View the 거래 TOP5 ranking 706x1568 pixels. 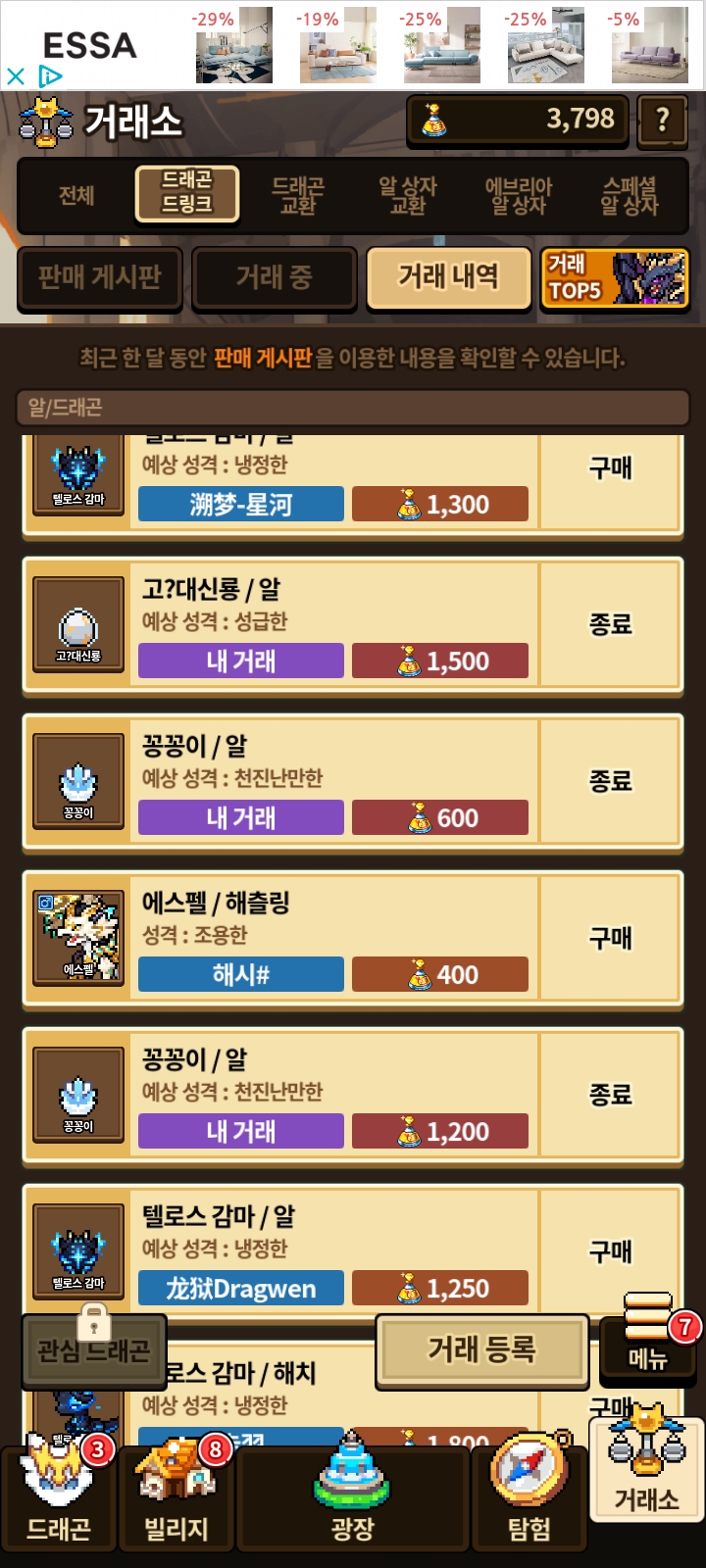tap(613, 278)
